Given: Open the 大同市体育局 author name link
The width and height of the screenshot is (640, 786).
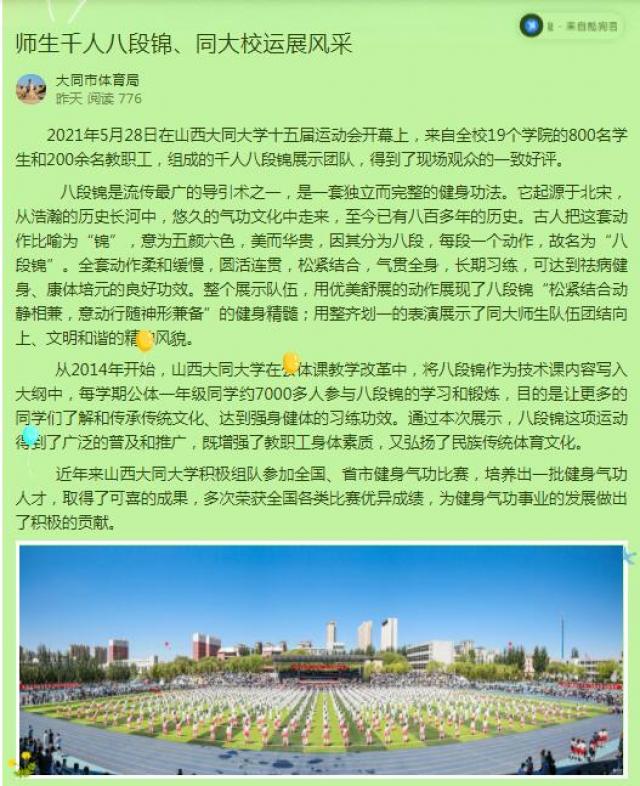Looking at the screenshot, I should (97, 80).
